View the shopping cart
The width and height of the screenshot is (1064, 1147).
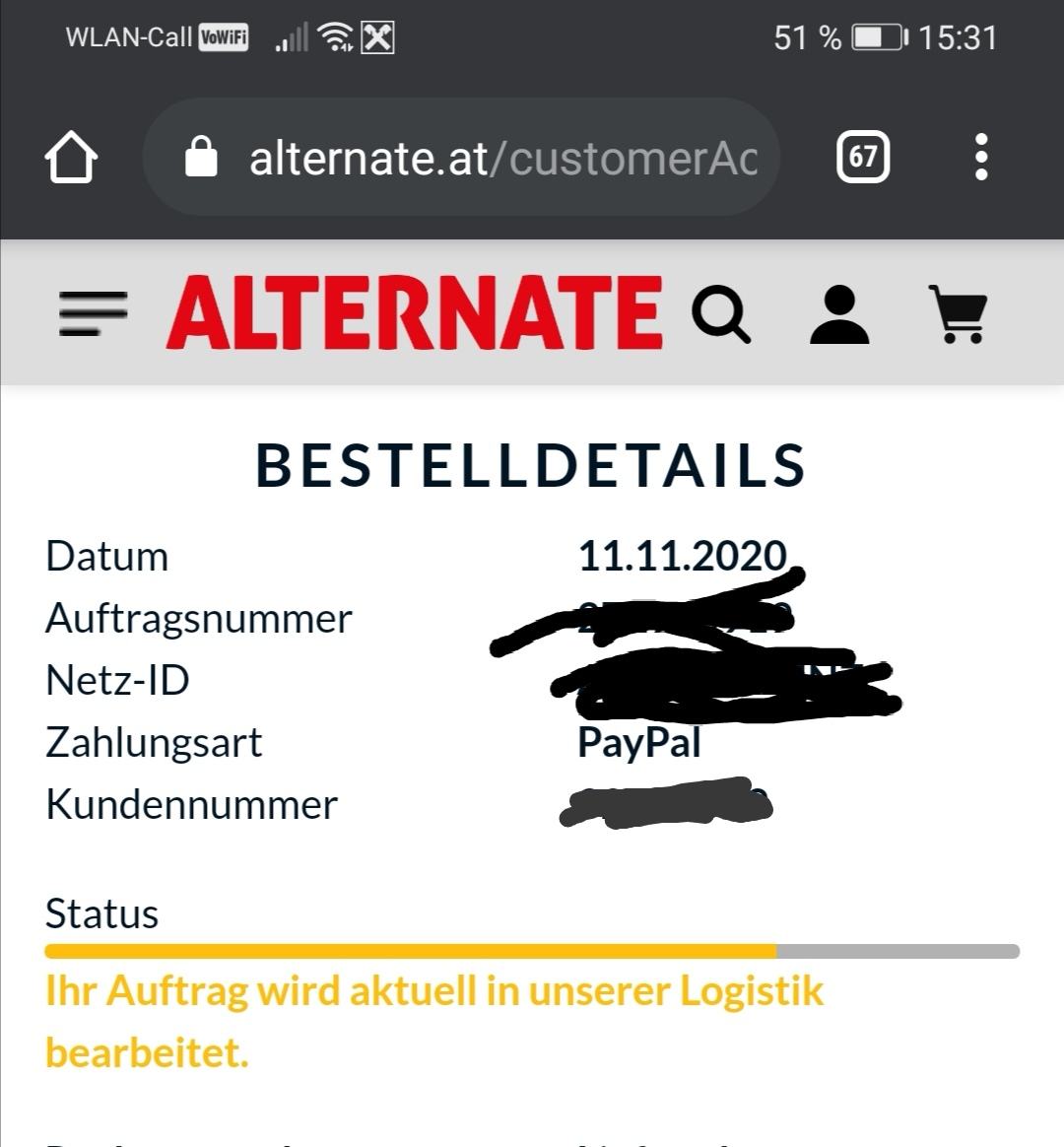click(x=958, y=314)
